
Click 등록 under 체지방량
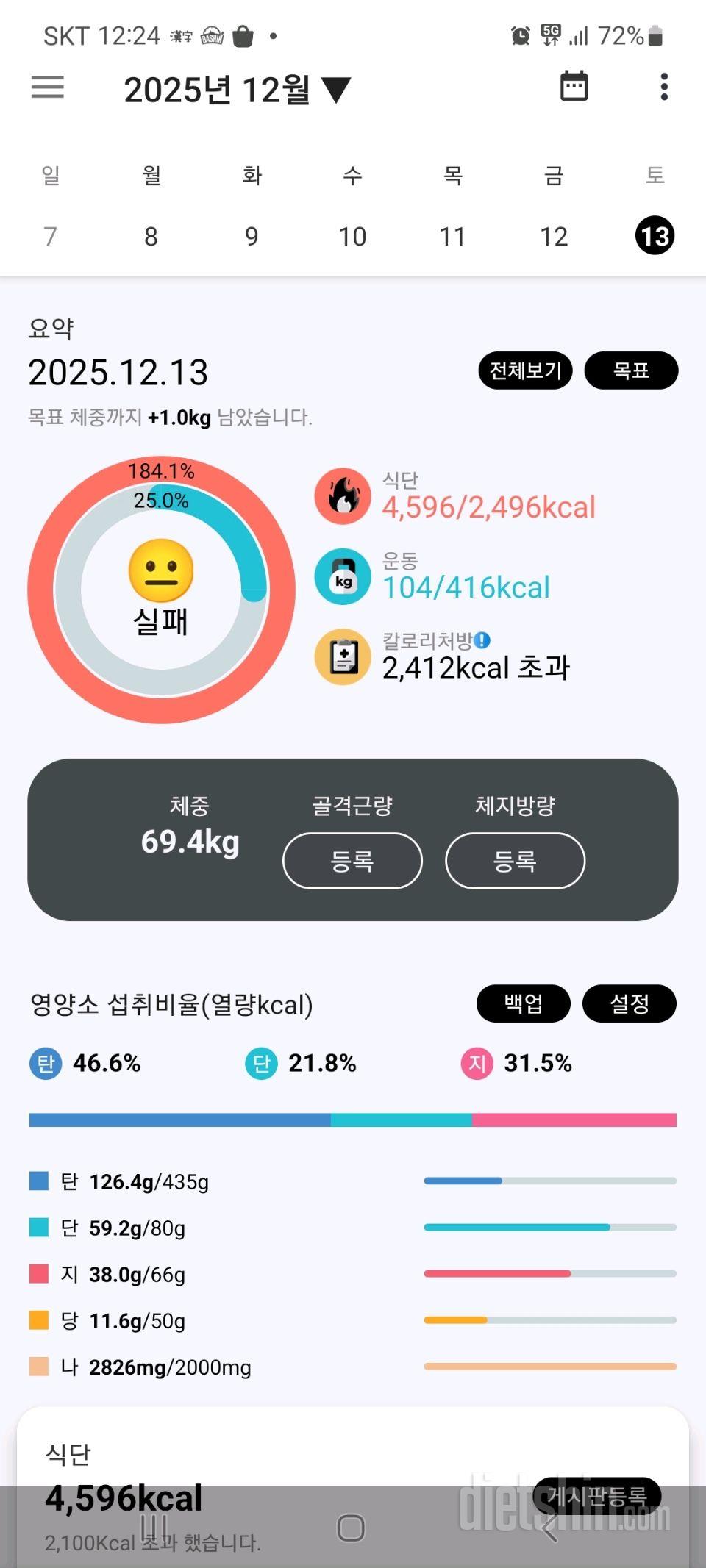click(x=515, y=860)
